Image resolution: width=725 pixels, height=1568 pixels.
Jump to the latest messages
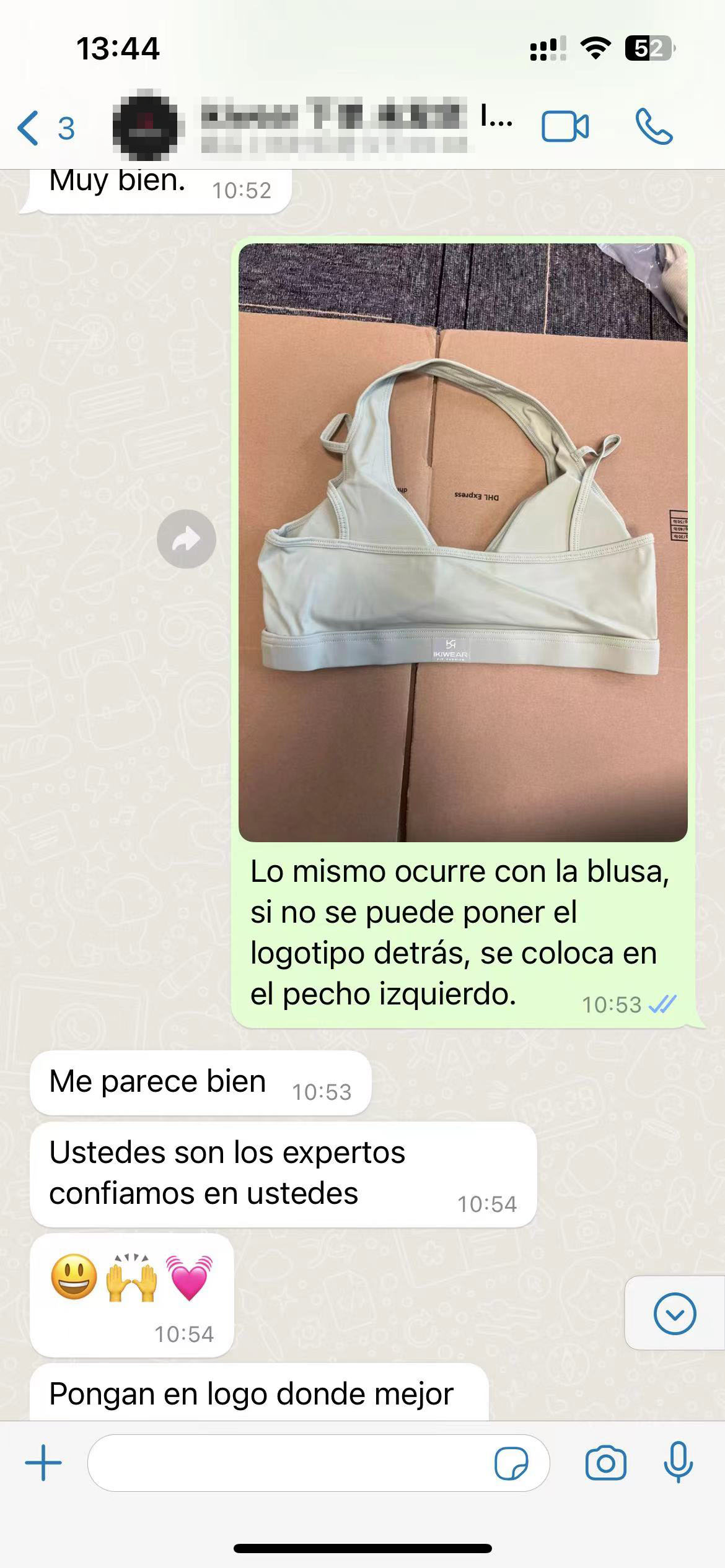click(x=674, y=1313)
